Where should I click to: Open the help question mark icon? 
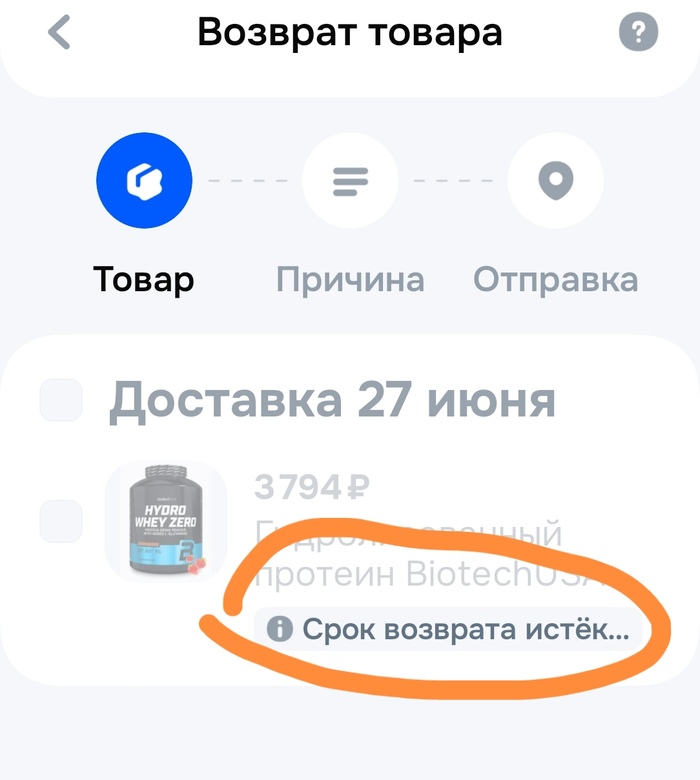coord(639,33)
